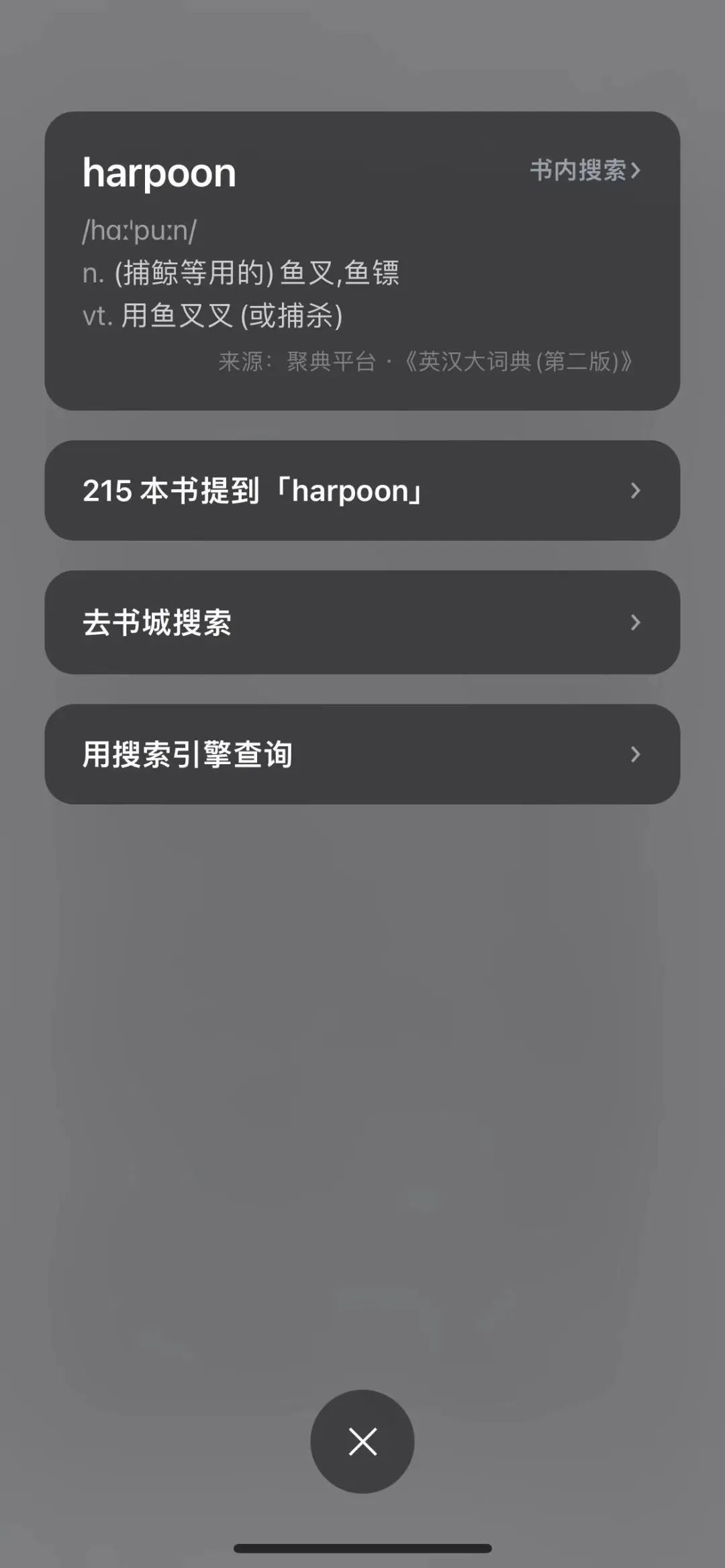The height and width of the screenshot is (1568, 725).
Task: Open 去书城搜索 row
Action: [x=362, y=622]
